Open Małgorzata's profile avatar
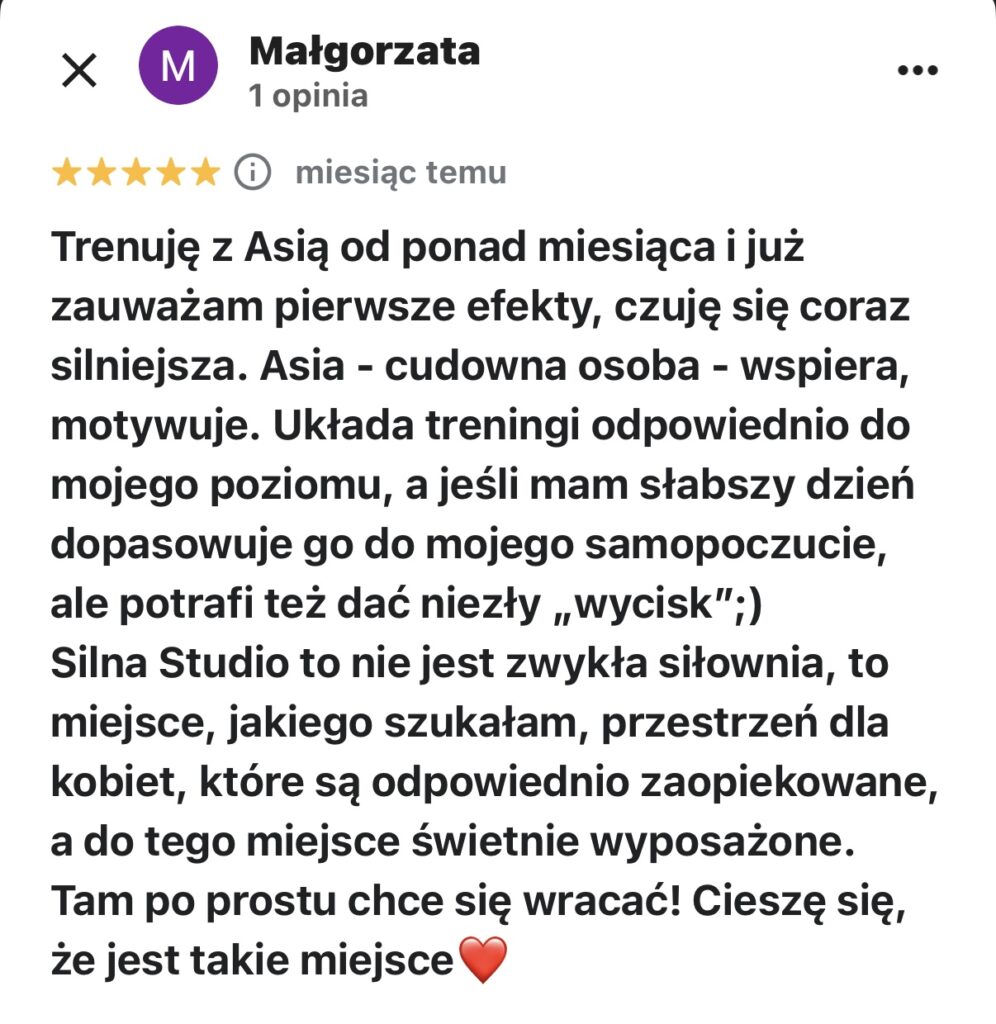This screenshot has width=996, height=1024. pyautogui.click(x=178, y=67)
